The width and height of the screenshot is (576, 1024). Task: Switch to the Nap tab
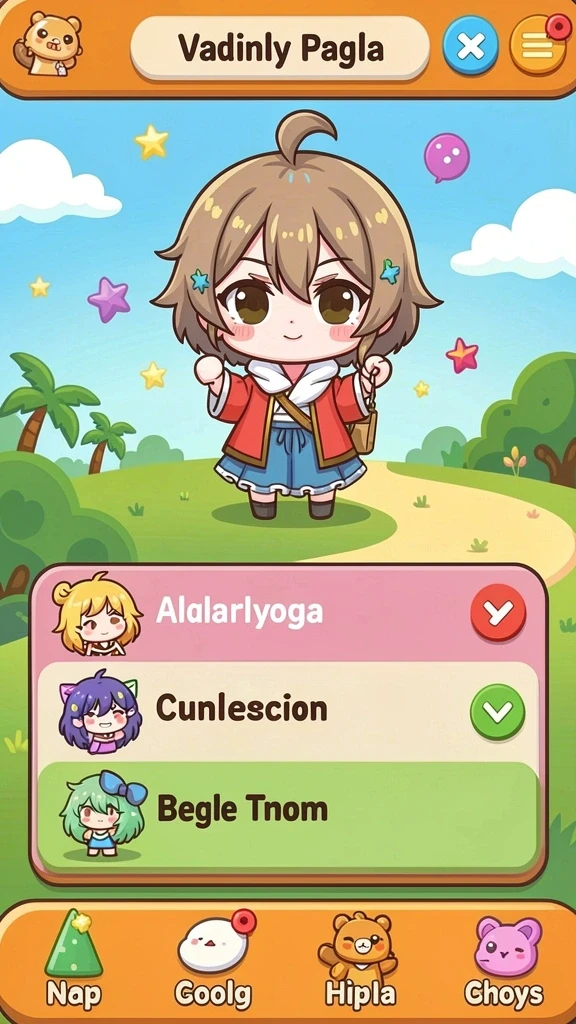pos(74,959)
